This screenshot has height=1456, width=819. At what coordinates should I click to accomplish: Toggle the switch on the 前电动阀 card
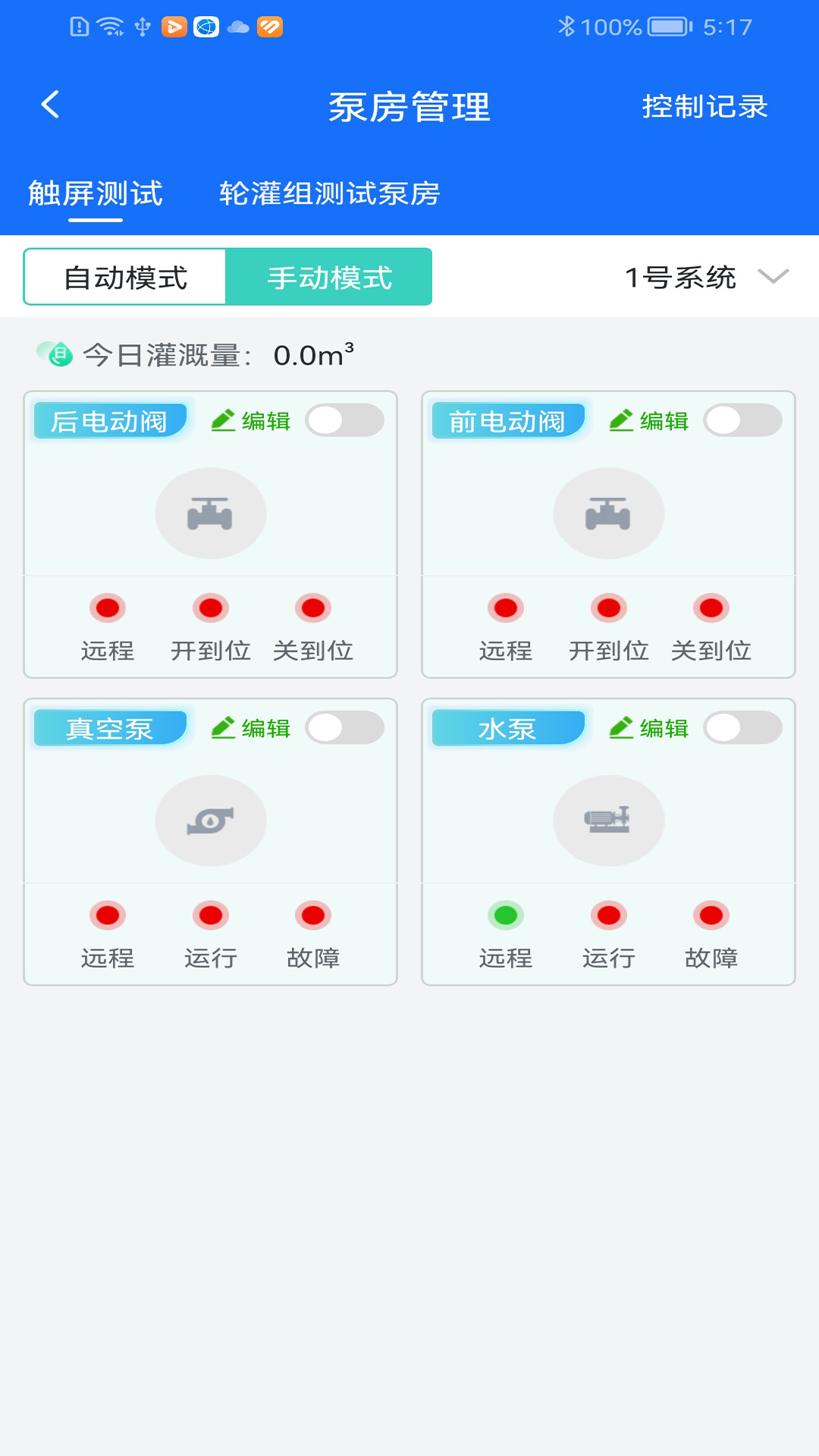743,421
